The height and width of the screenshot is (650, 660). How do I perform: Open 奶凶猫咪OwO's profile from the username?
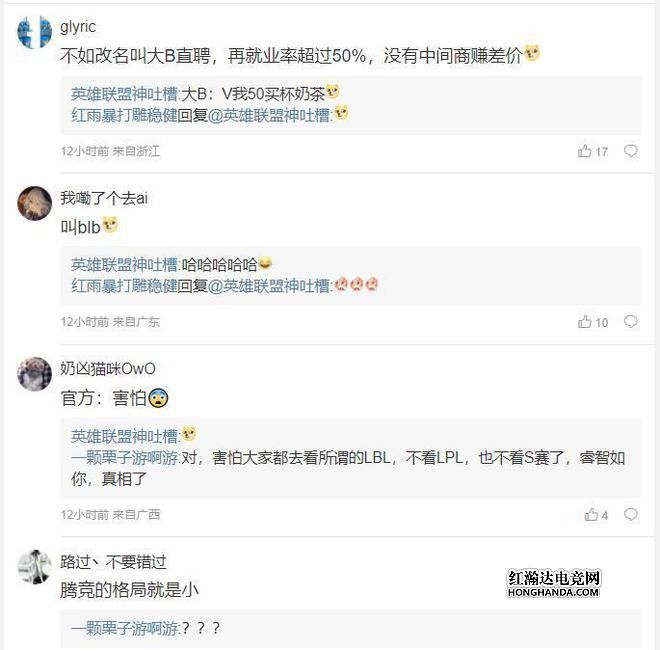coord(108,369)
